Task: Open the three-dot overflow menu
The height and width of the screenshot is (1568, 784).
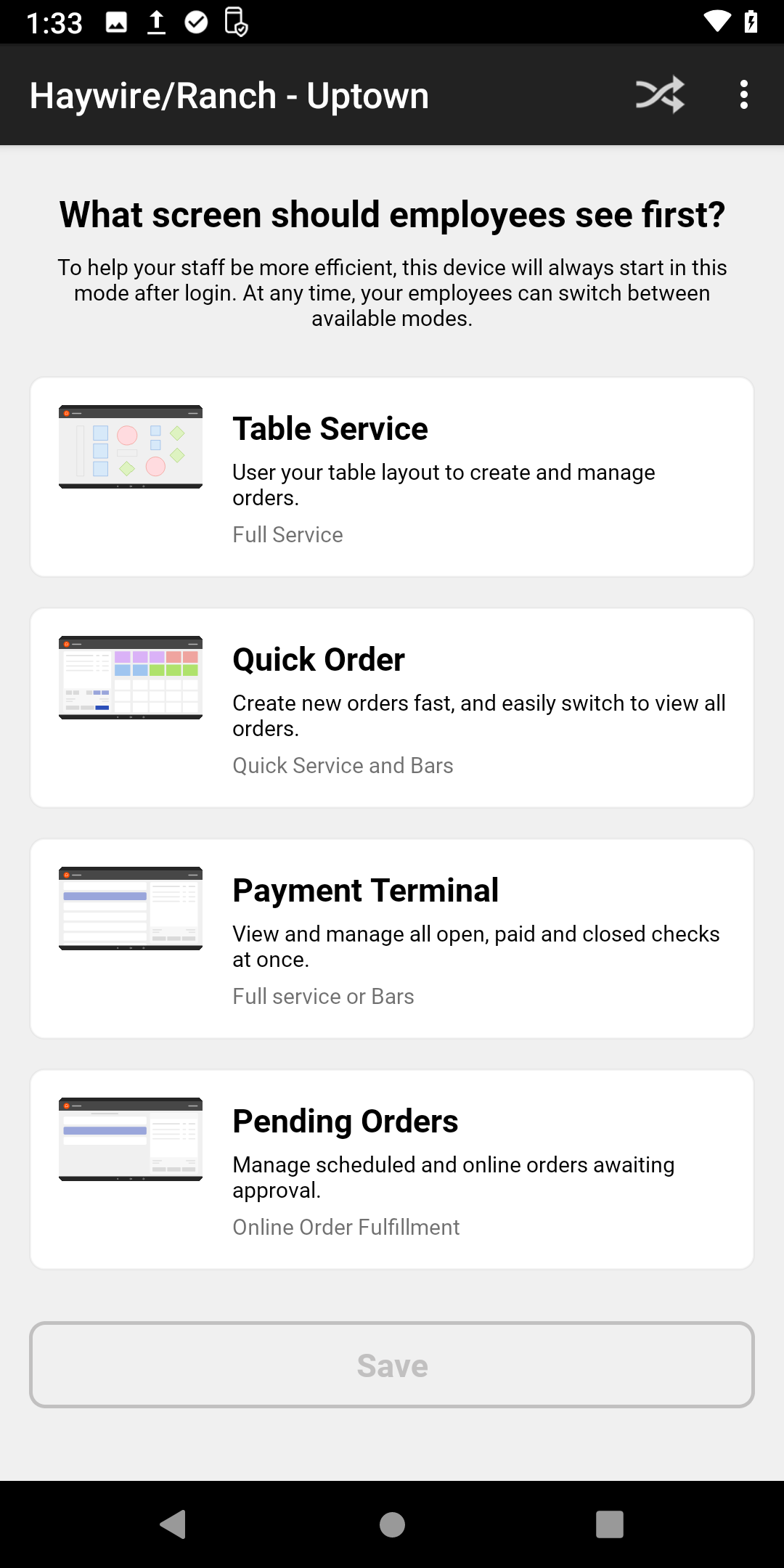Action: click(744, 94)
